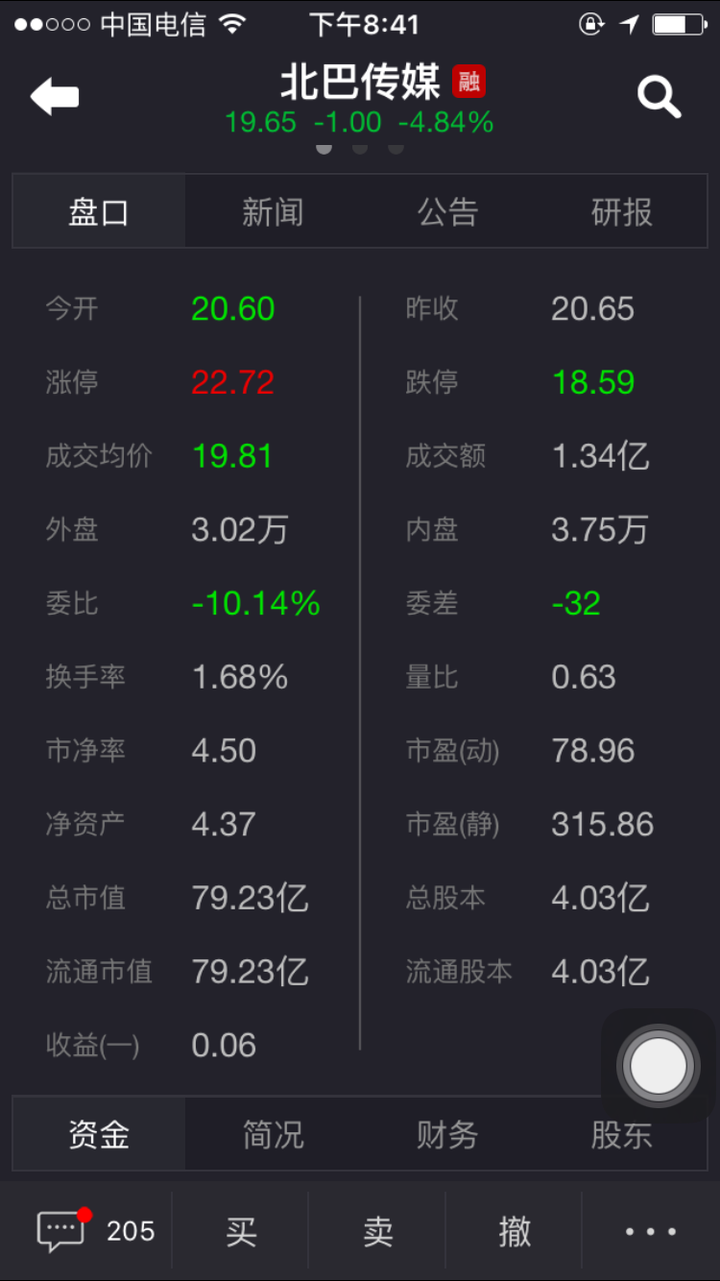Screen dimensions: 720x1281
Task: Select the 盘口 tab
Action: point(99,211)
